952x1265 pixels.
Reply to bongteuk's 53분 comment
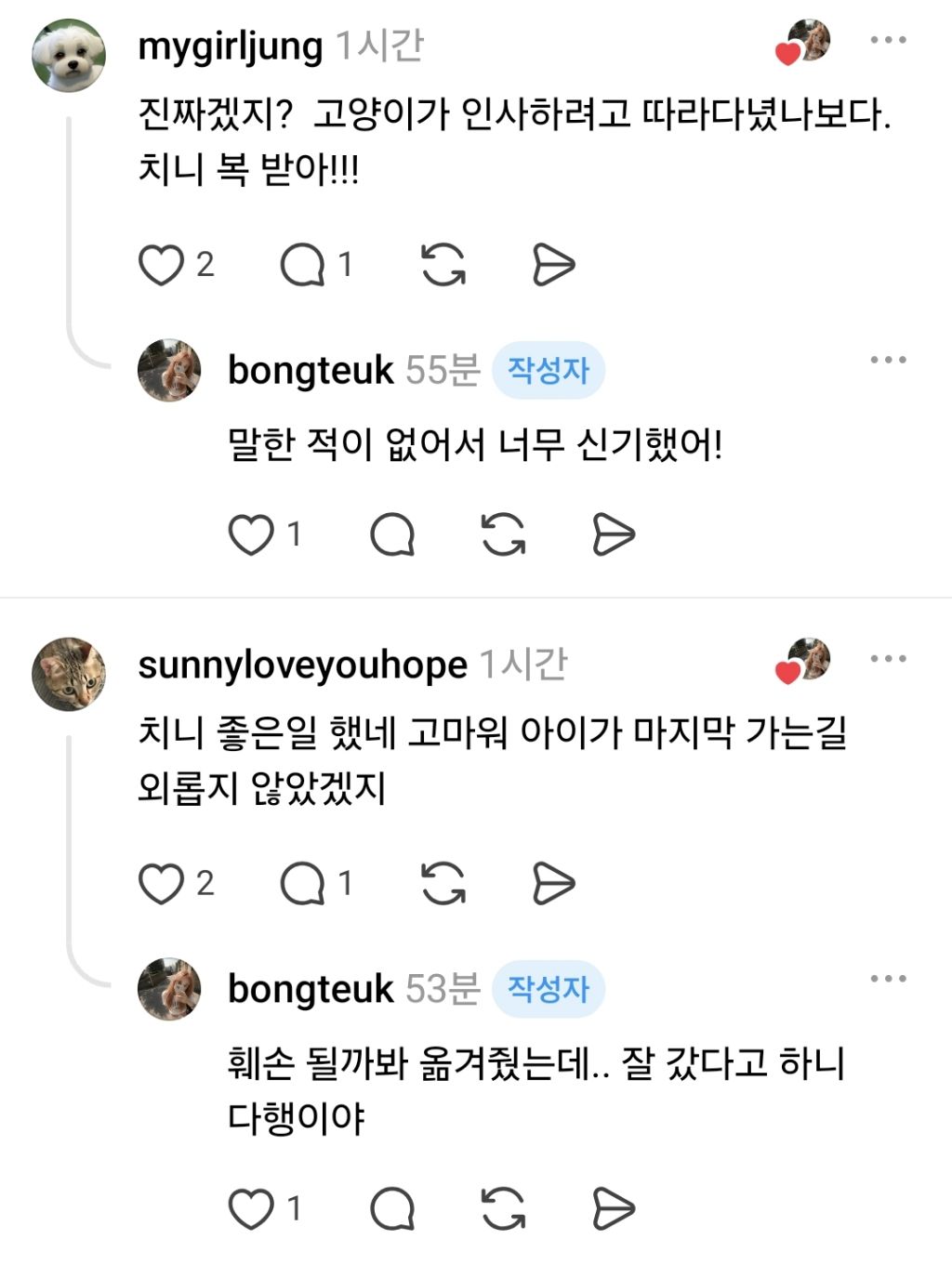392,1209
